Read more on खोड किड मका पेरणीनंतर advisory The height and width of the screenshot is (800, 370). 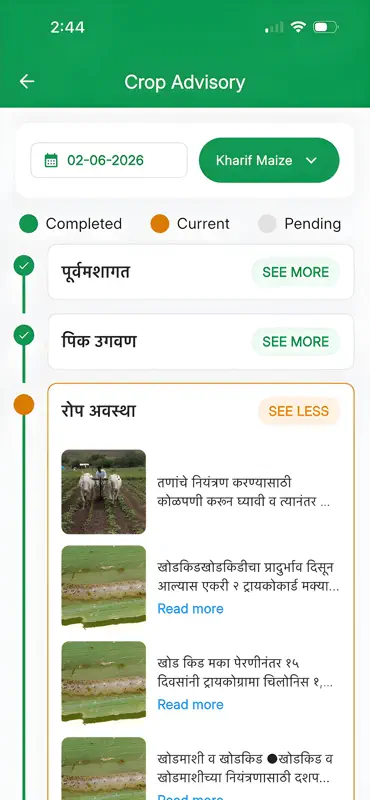tap(190, 705)
